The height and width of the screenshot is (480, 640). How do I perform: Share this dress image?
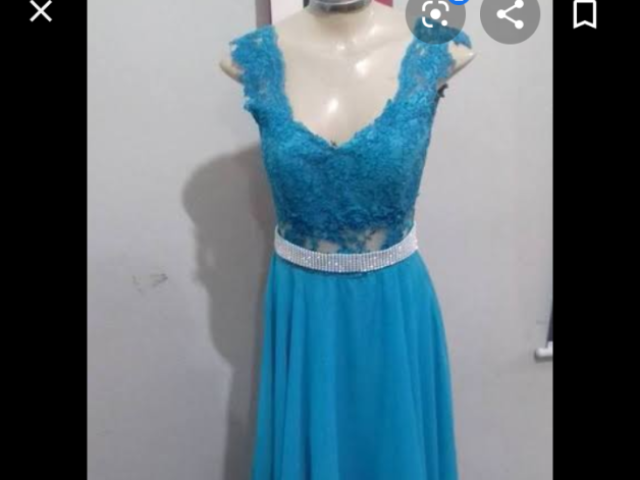pos(510,14)
